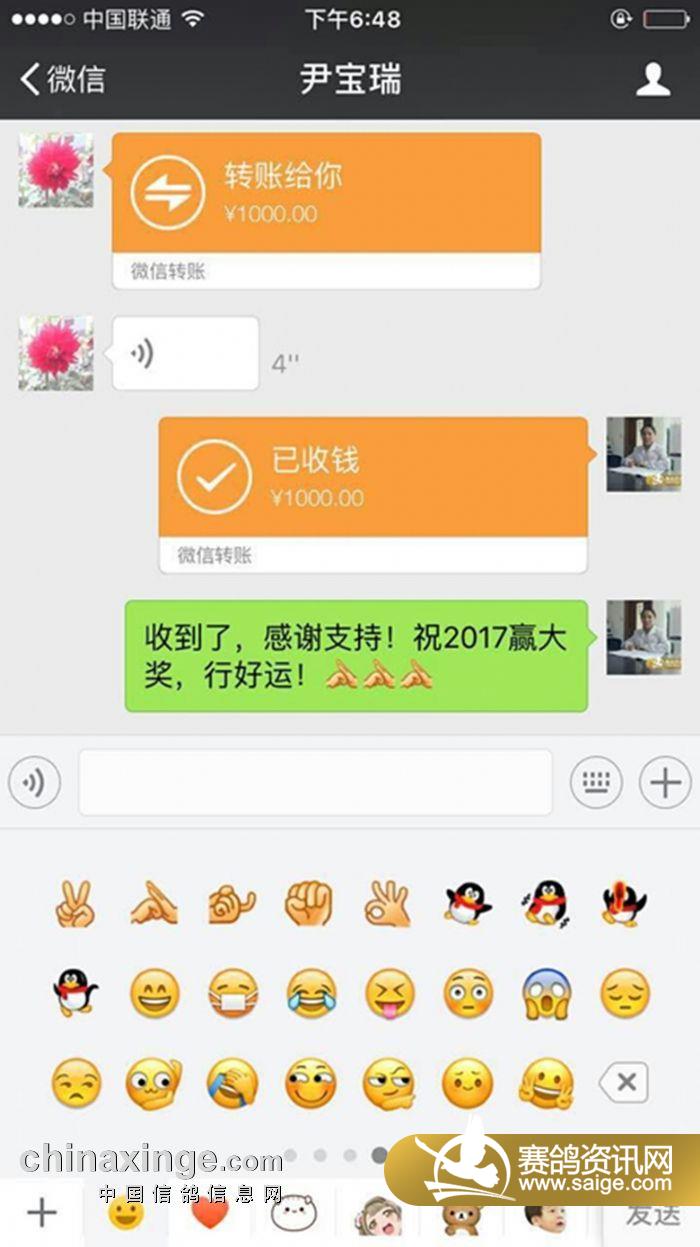The width and height of the screenshot is (700, 1247).
Task: Insert the OK hand emoji
Action: click(x=388, y=904)
